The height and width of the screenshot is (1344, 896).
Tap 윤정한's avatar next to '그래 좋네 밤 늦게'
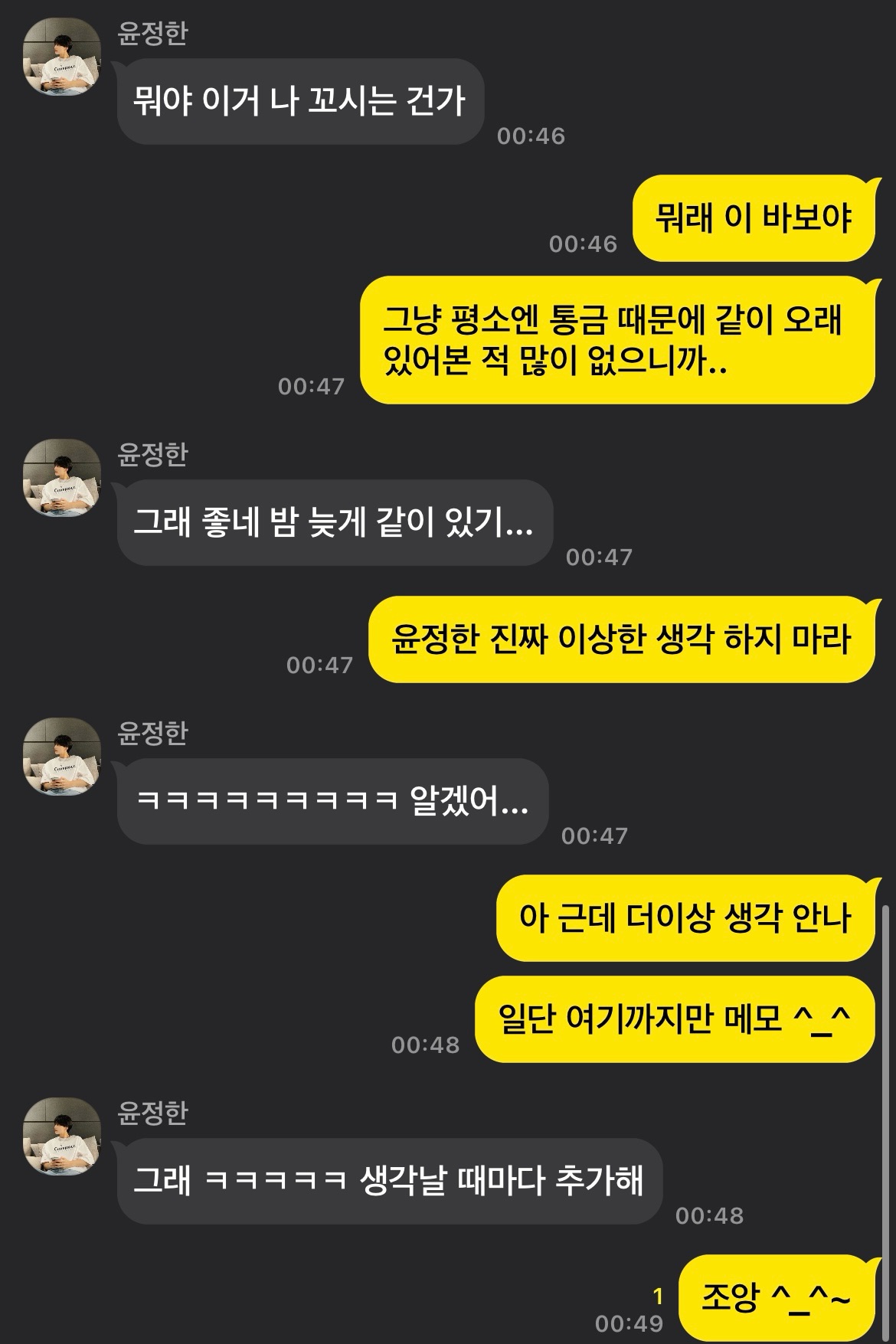(x=62, y=479)
